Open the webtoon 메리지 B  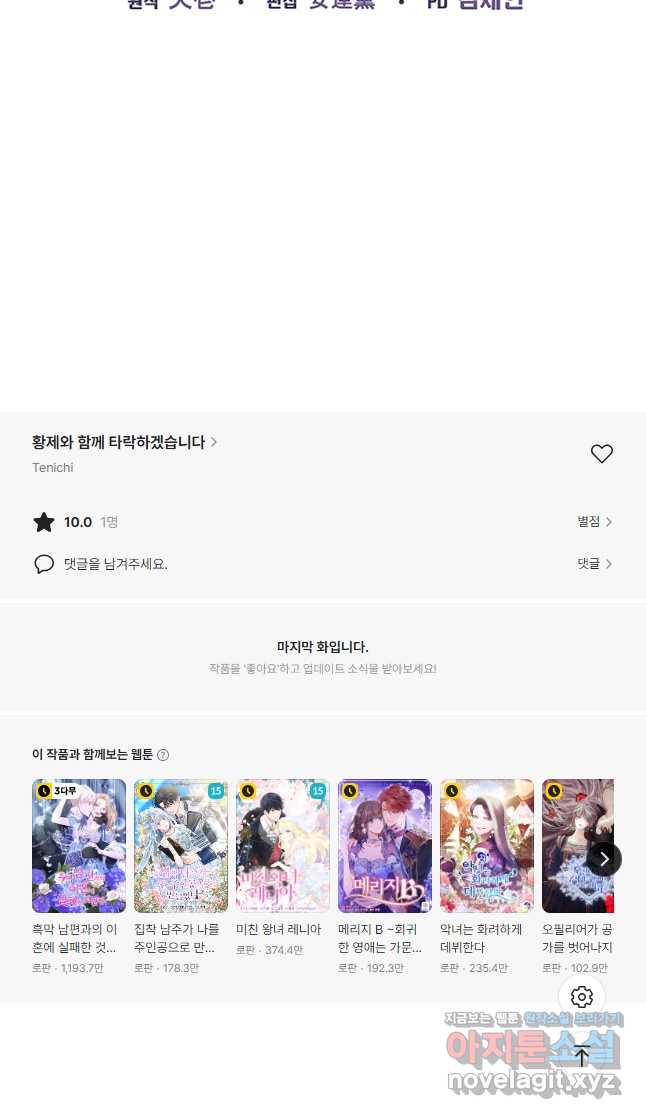click(385, 846)
